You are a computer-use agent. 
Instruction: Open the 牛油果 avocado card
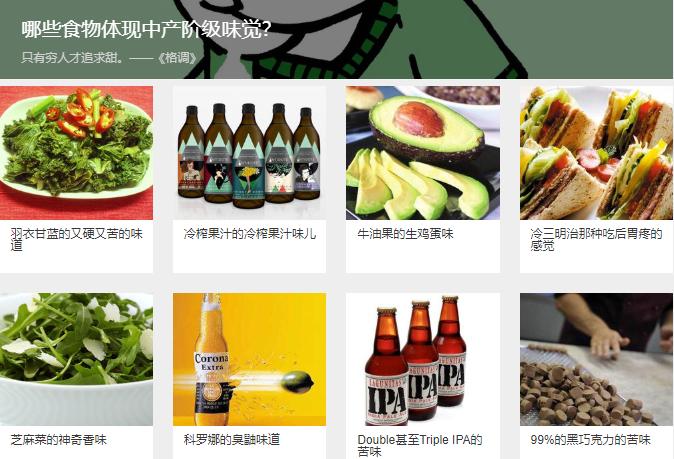pyautogui.click(x=422, y=153)
